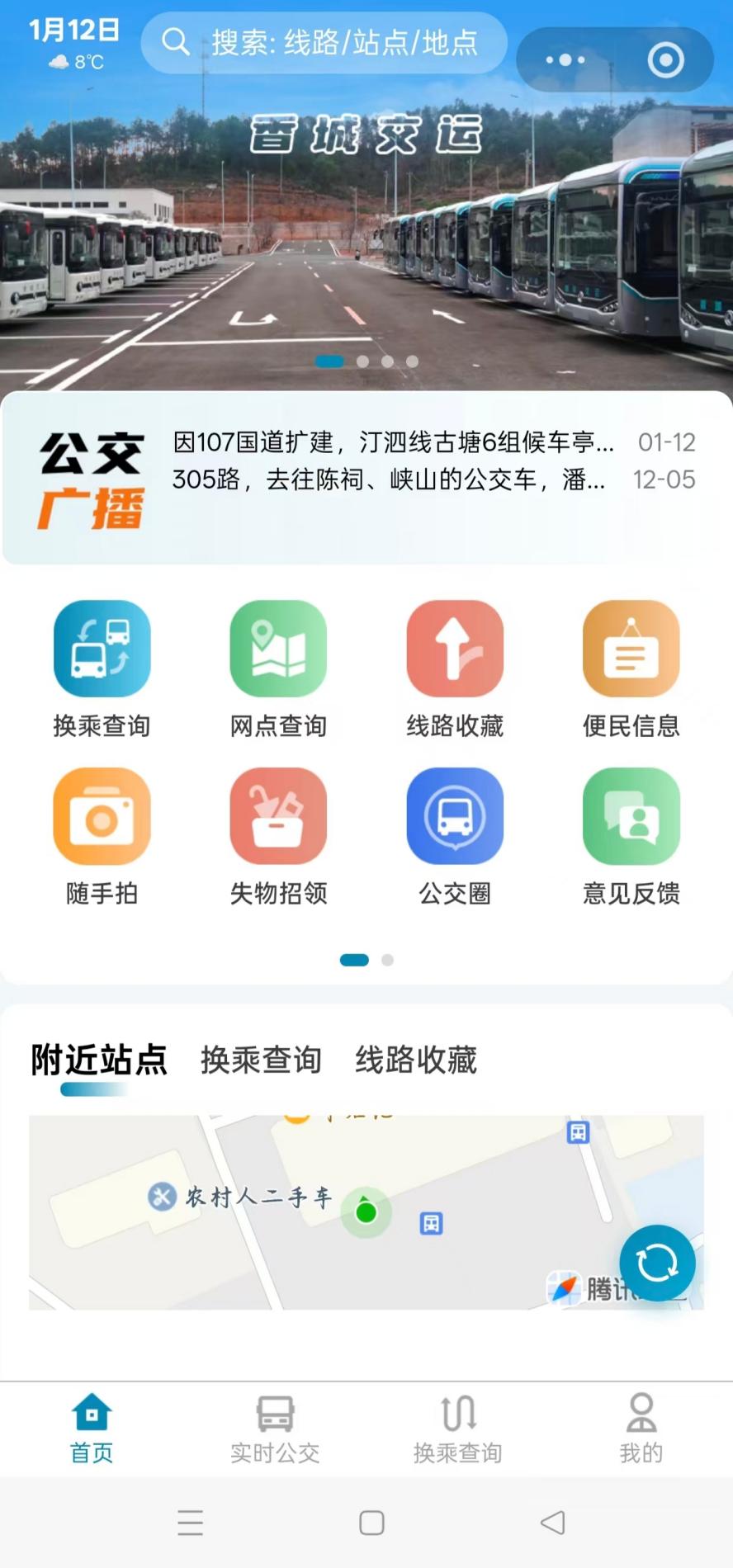Go to second page of feature icons
Viewport: 733px width, 1568px height.
tap(387, 960)
